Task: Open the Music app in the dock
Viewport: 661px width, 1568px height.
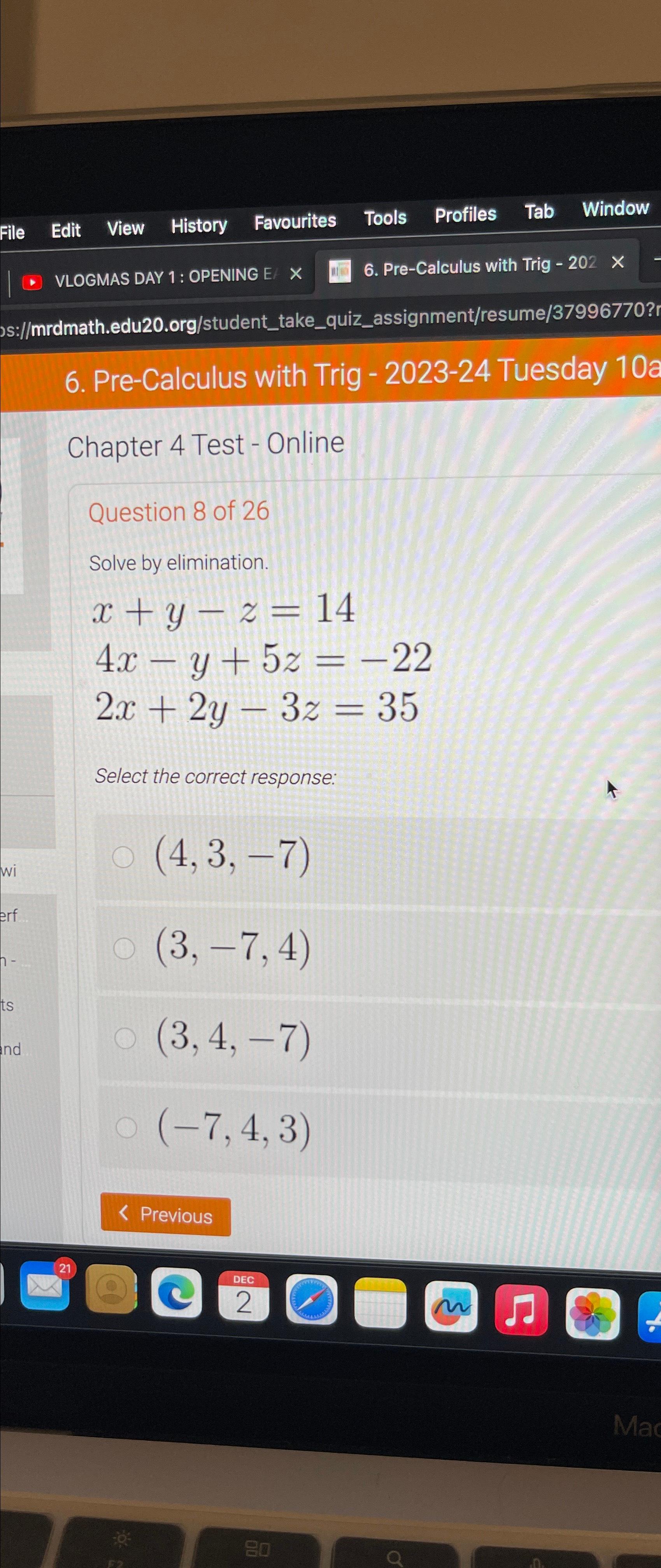Action: pos(521,1309)
